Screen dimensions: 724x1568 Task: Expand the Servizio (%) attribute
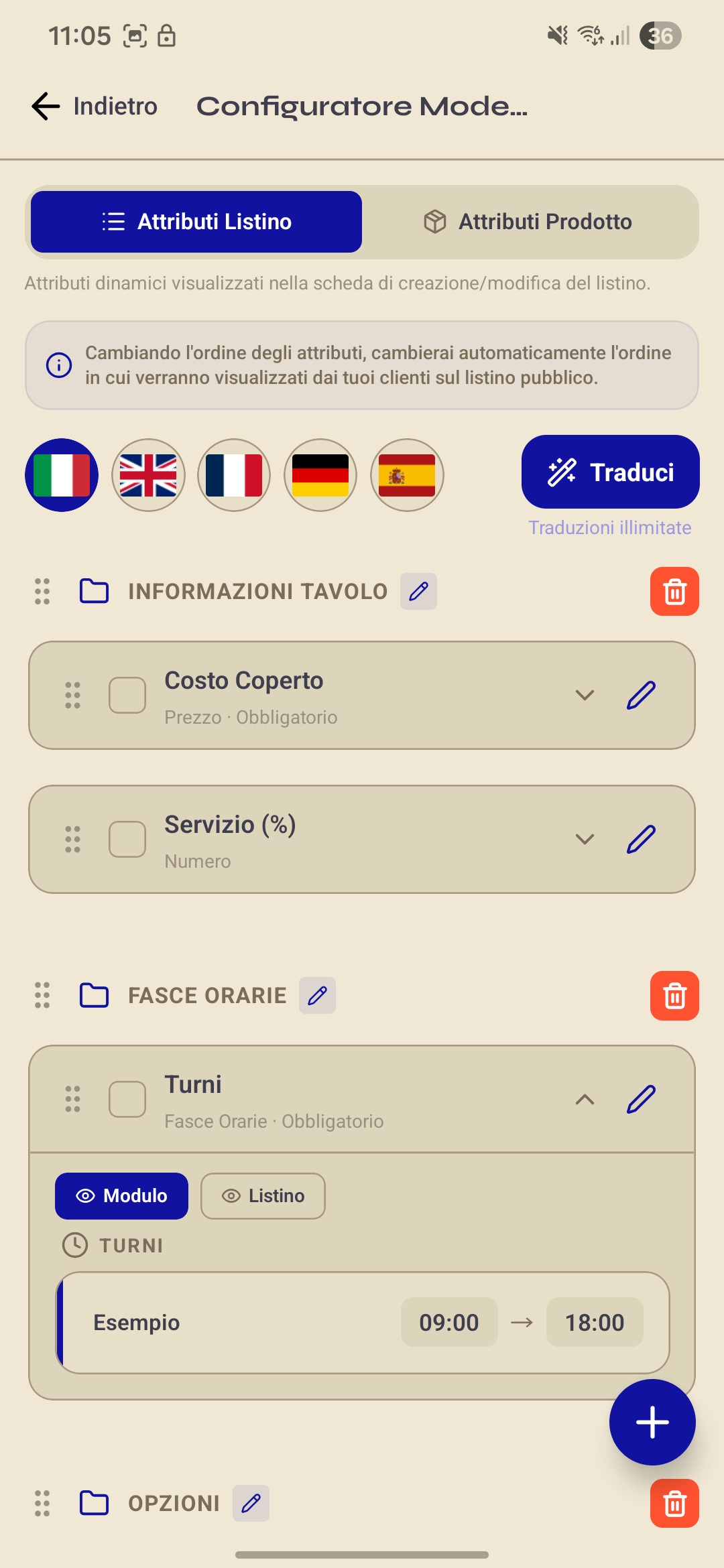pos(584,838)
